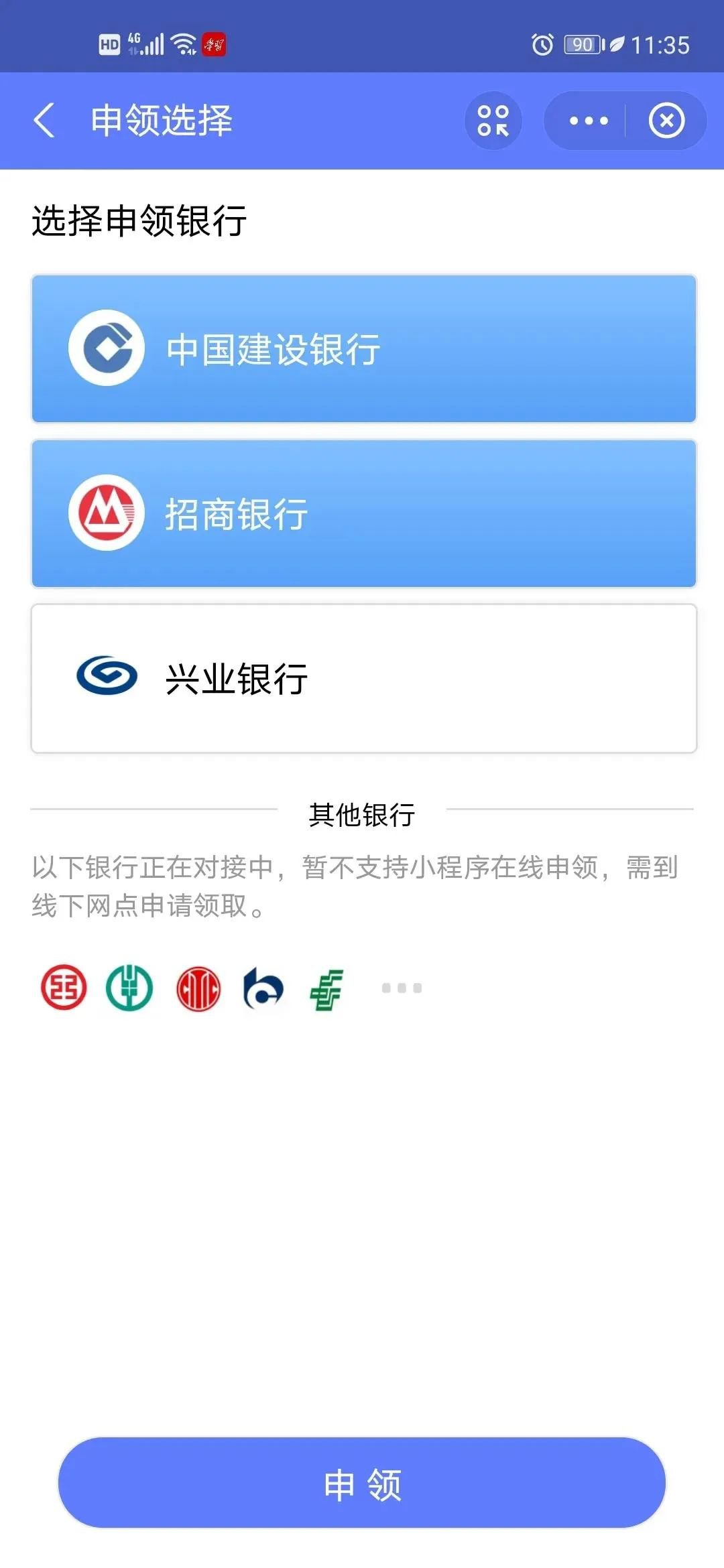Screen dimensions: 724x1568
Task: Open the mini program overflow menu
Action: pos(588,121)
